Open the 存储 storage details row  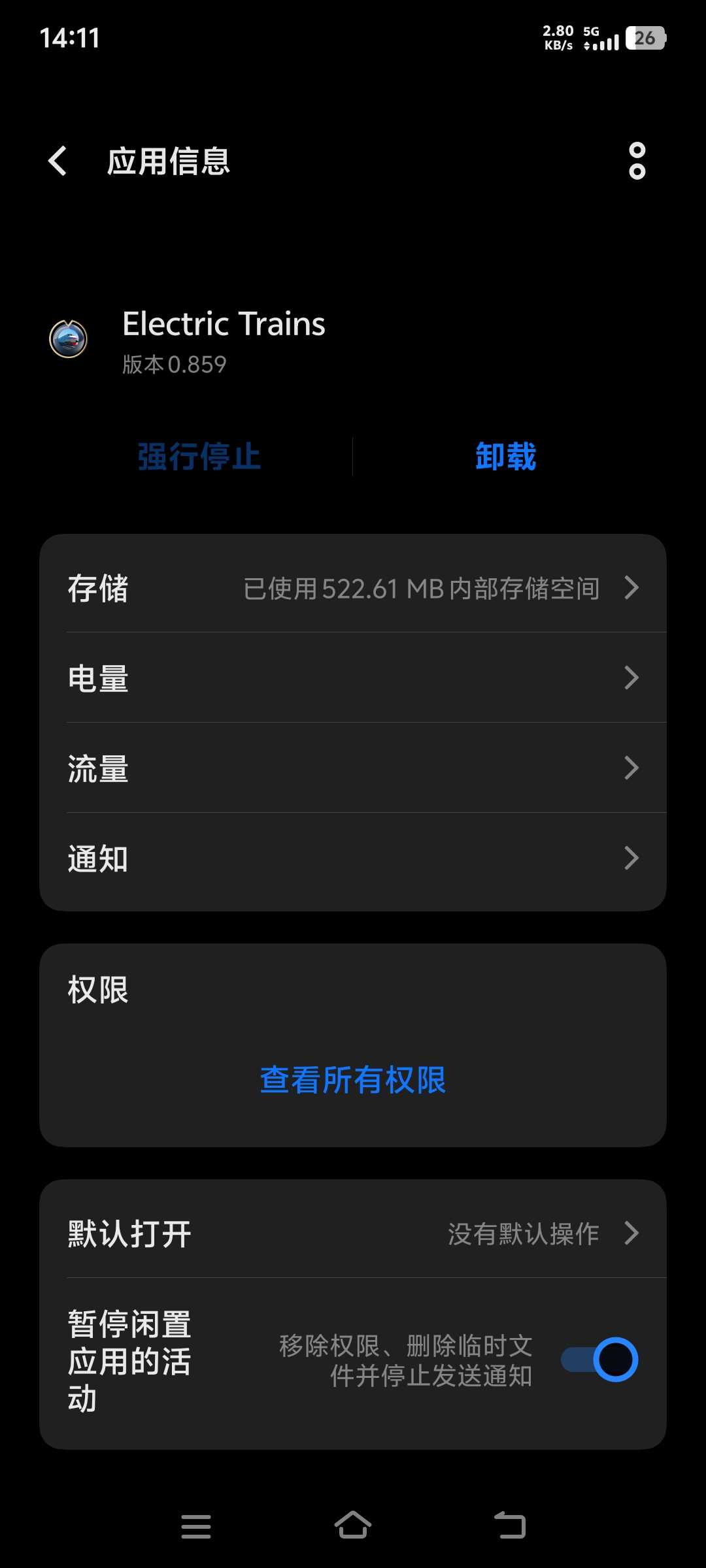(x=353, y=588)
